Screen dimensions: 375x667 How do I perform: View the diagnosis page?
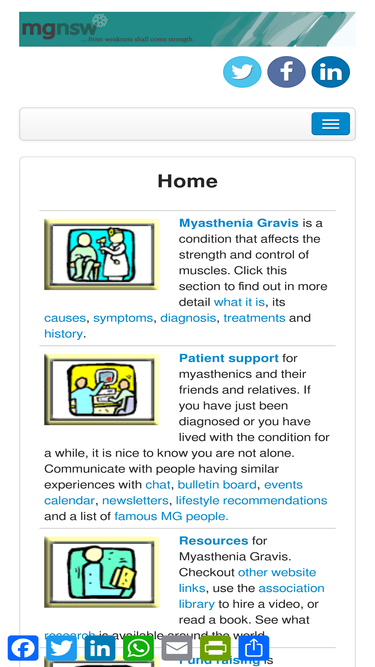tap(188, 318)
